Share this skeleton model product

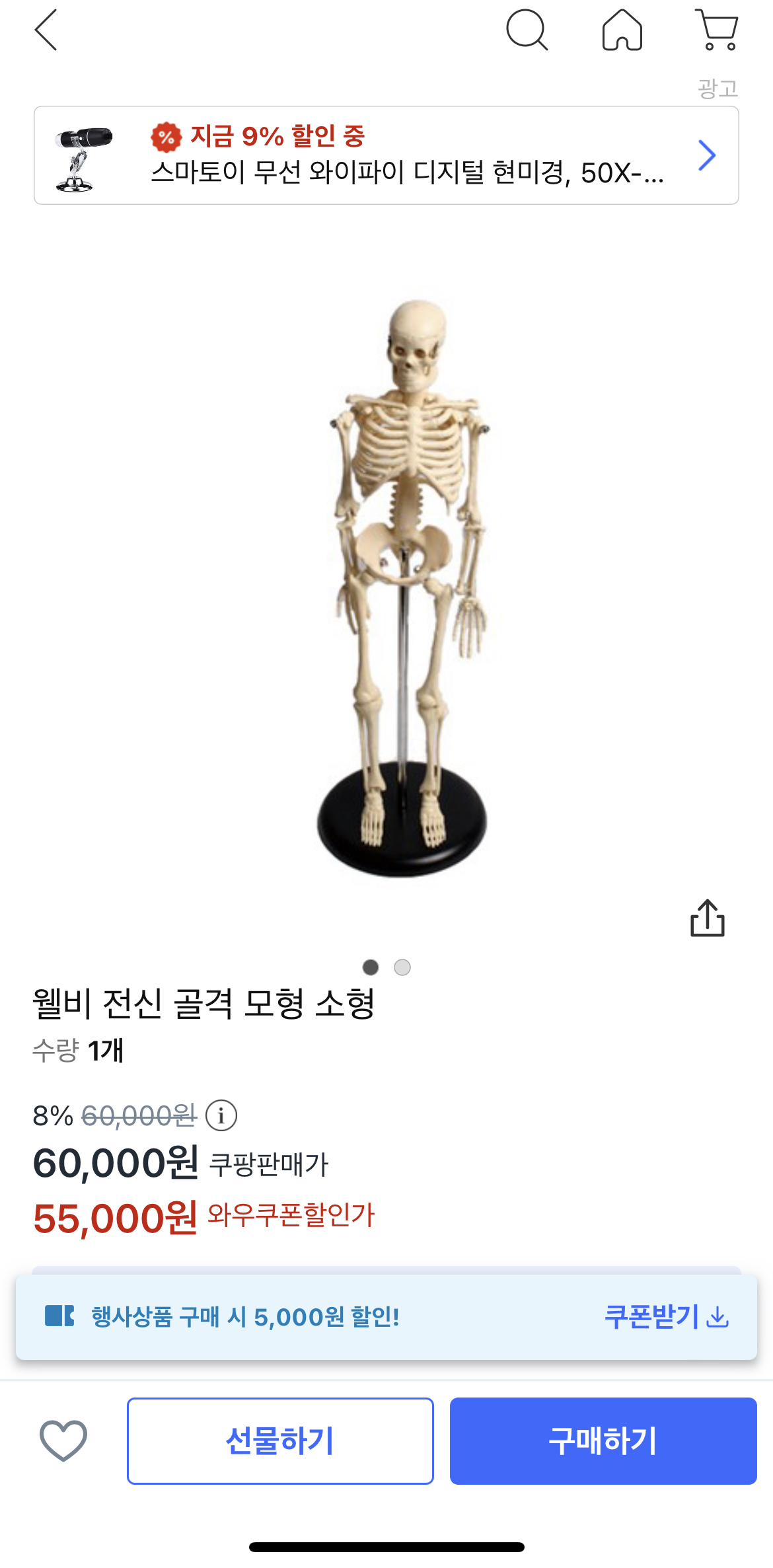[x=708, y=918]
